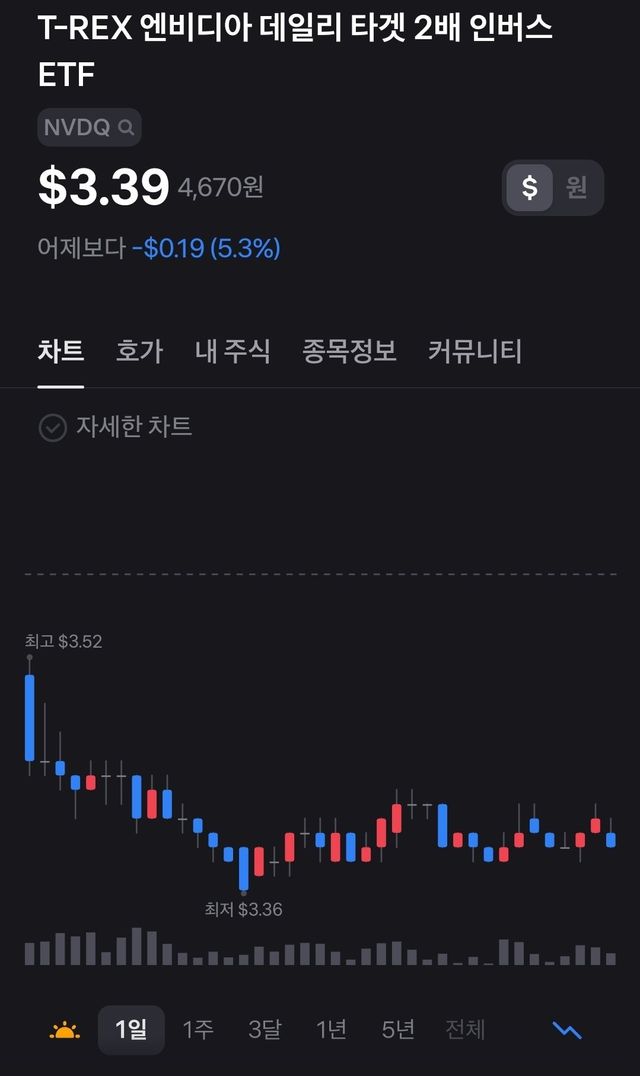Tap the sun icon for day market chart
Screen dimensions: 640x1076
65,1030
